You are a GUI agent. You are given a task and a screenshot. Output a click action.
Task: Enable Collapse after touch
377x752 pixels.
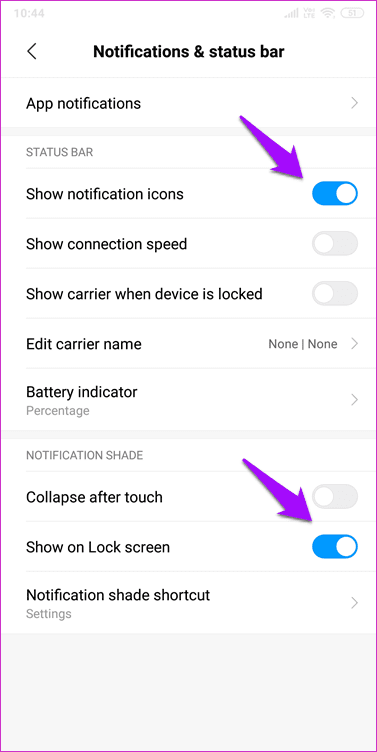point(335,497)
